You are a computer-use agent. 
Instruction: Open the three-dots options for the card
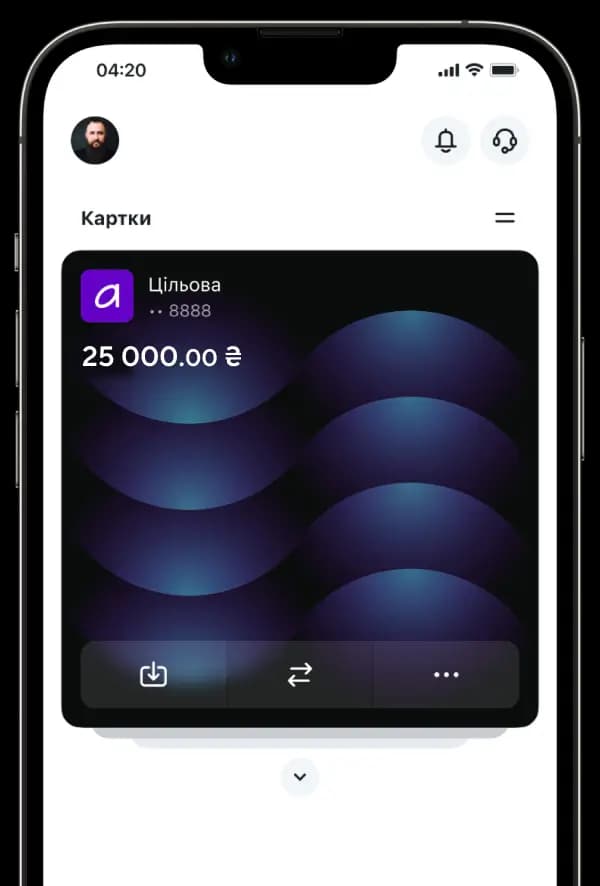(446, 675)
